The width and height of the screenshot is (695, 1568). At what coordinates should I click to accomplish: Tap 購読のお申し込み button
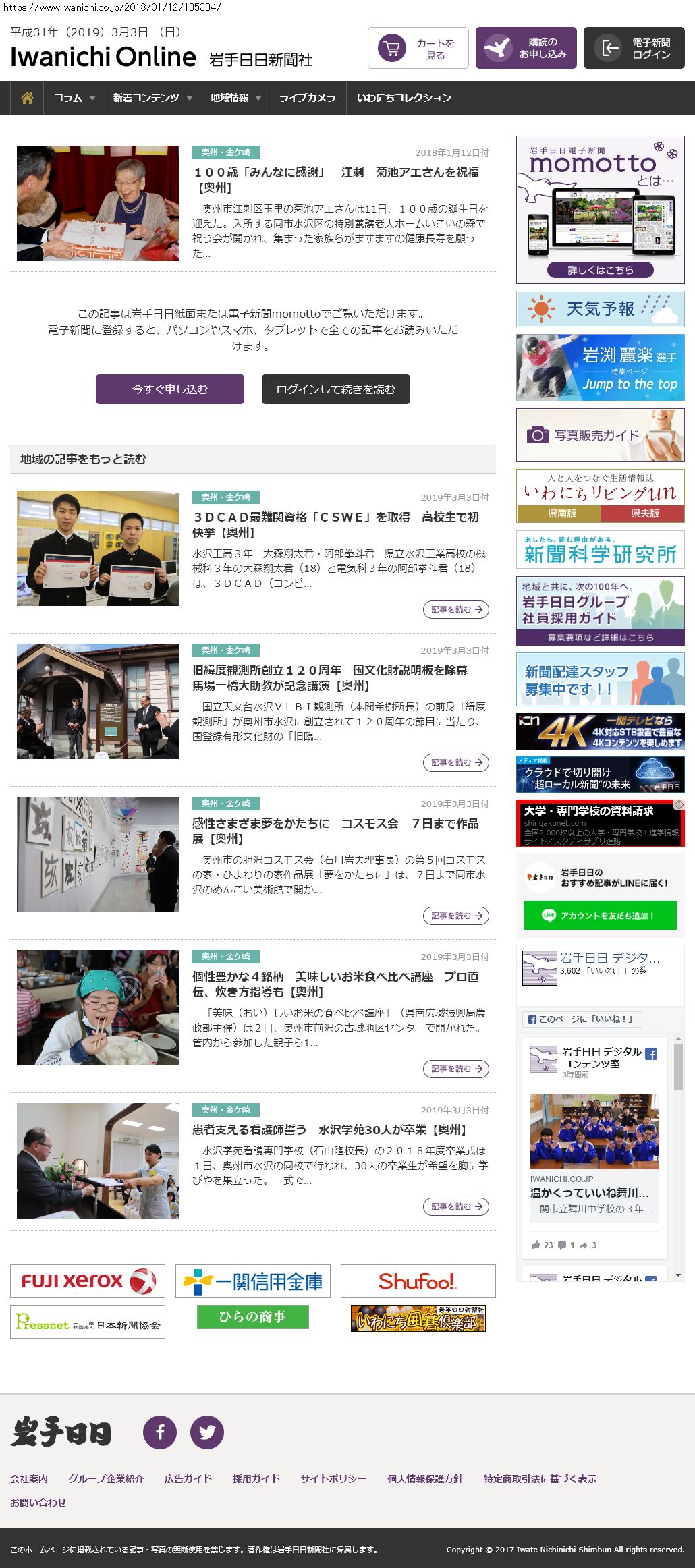click(x=526, y=49)
